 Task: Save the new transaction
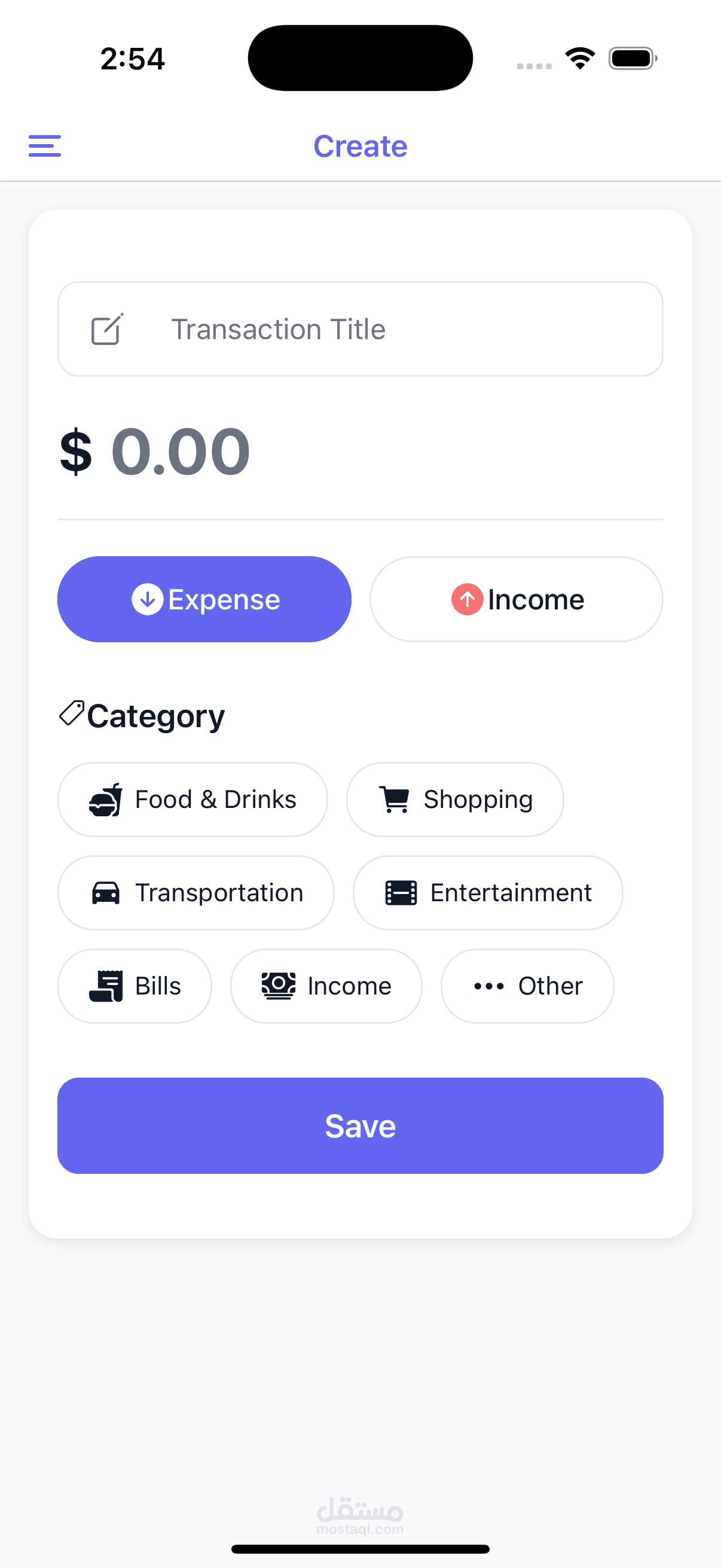click(360, 1126)
